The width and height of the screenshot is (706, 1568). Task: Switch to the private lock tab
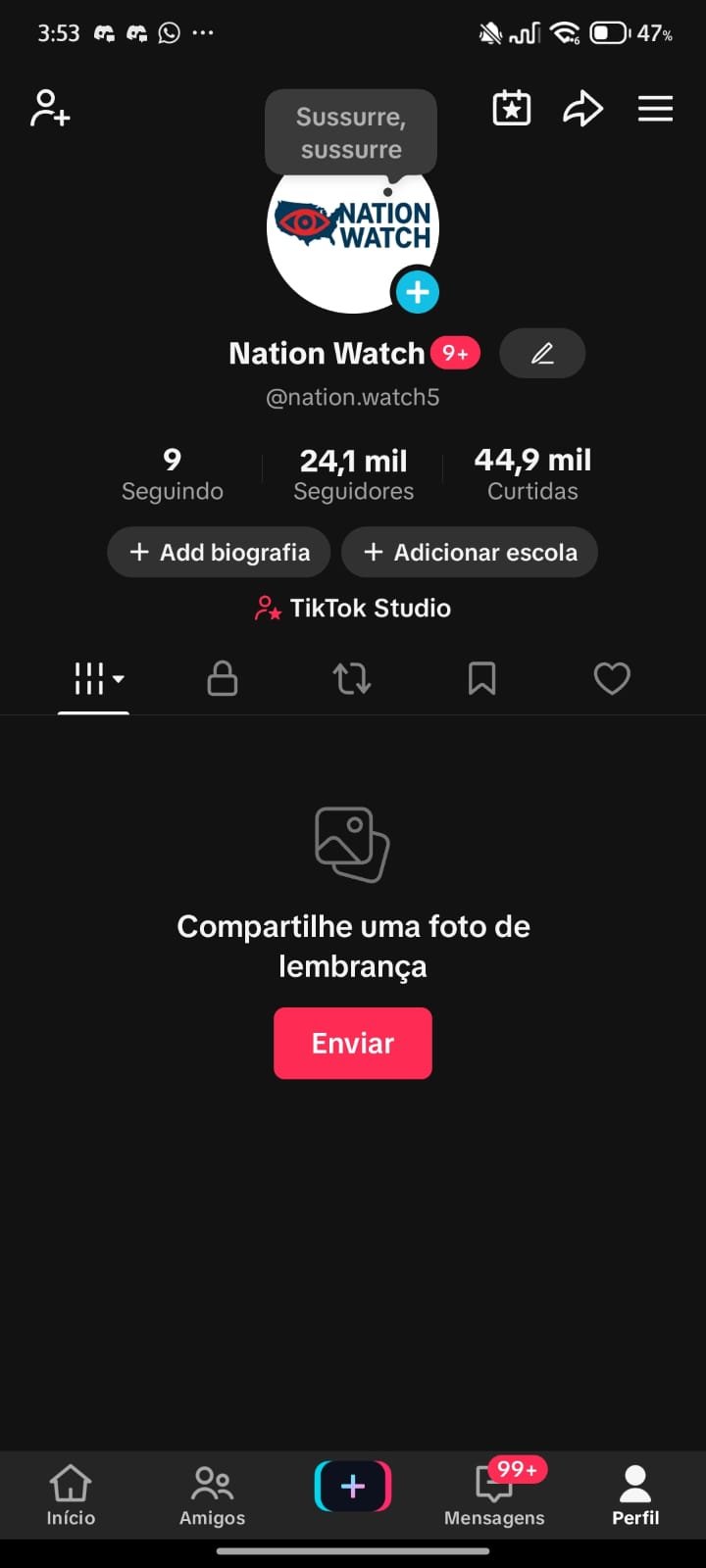pos(223,678)
